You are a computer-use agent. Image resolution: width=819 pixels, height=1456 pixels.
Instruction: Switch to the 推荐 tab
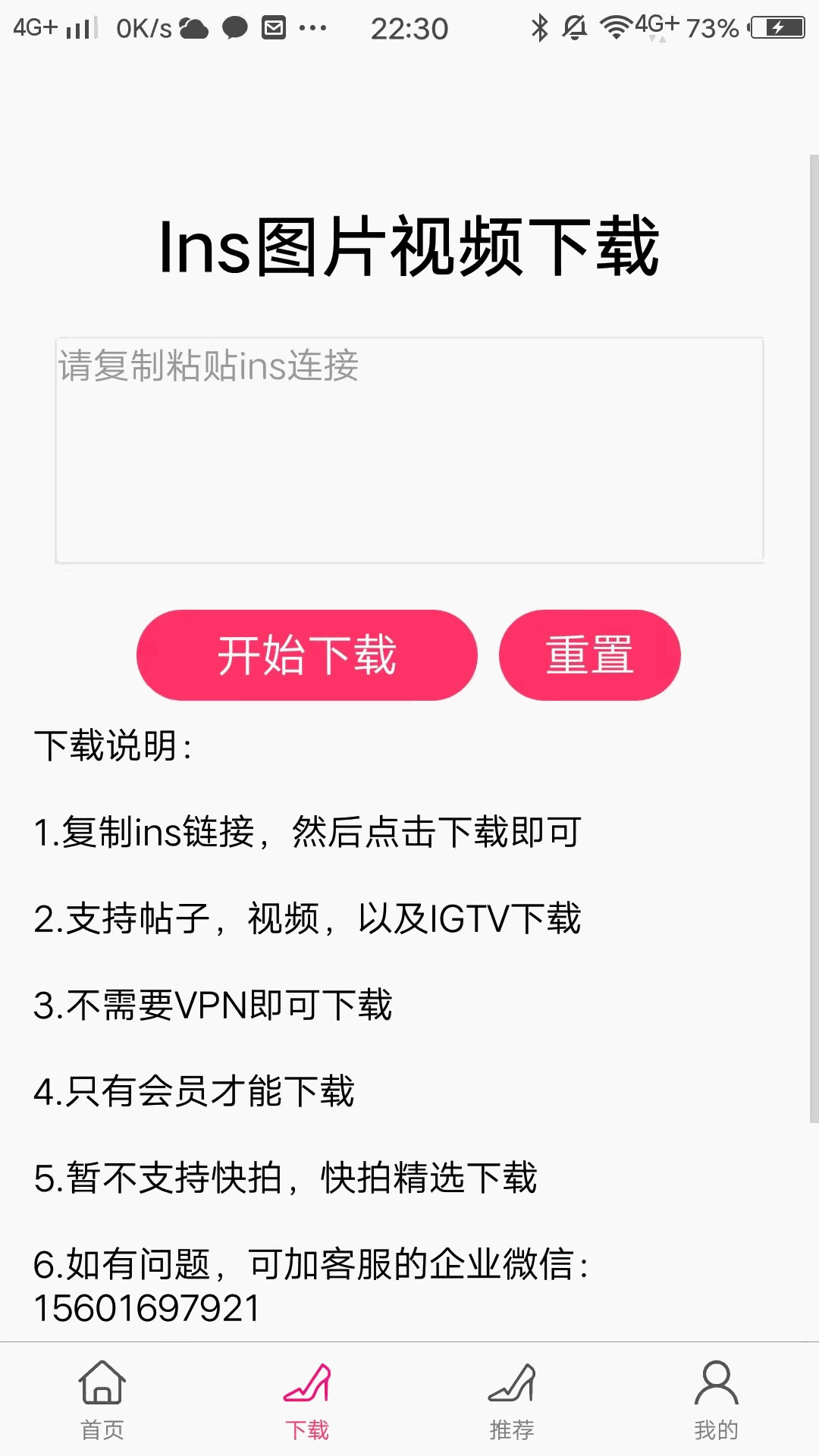[512, 1400]
